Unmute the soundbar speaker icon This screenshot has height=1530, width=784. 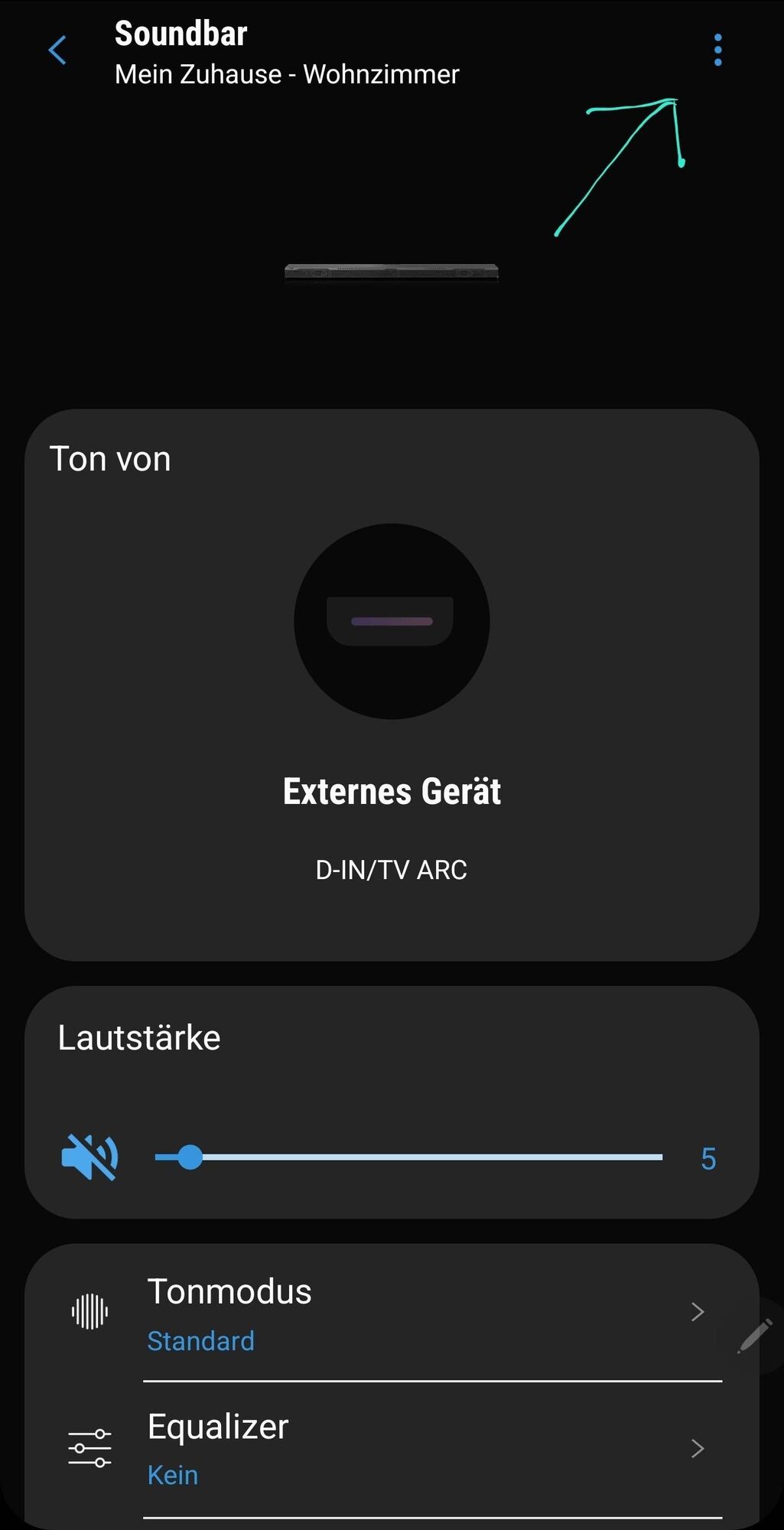tap(89, 1157)
